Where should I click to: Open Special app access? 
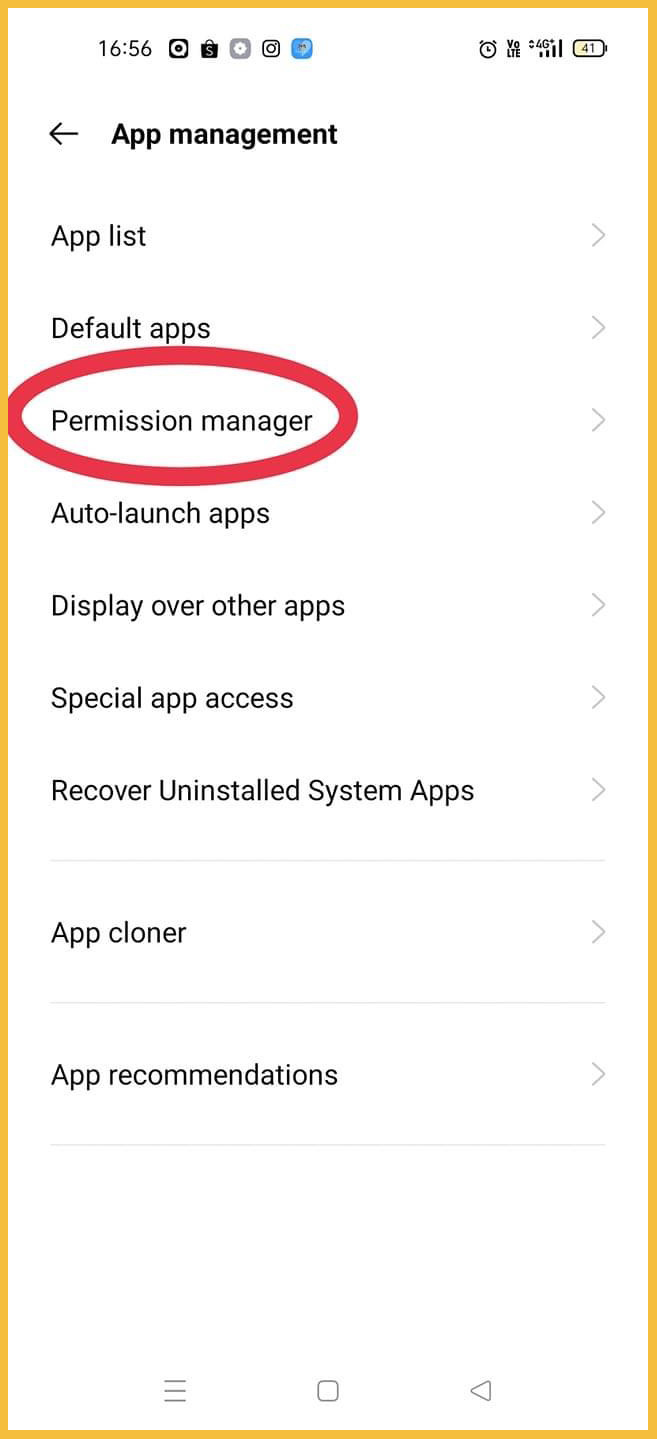172,698
